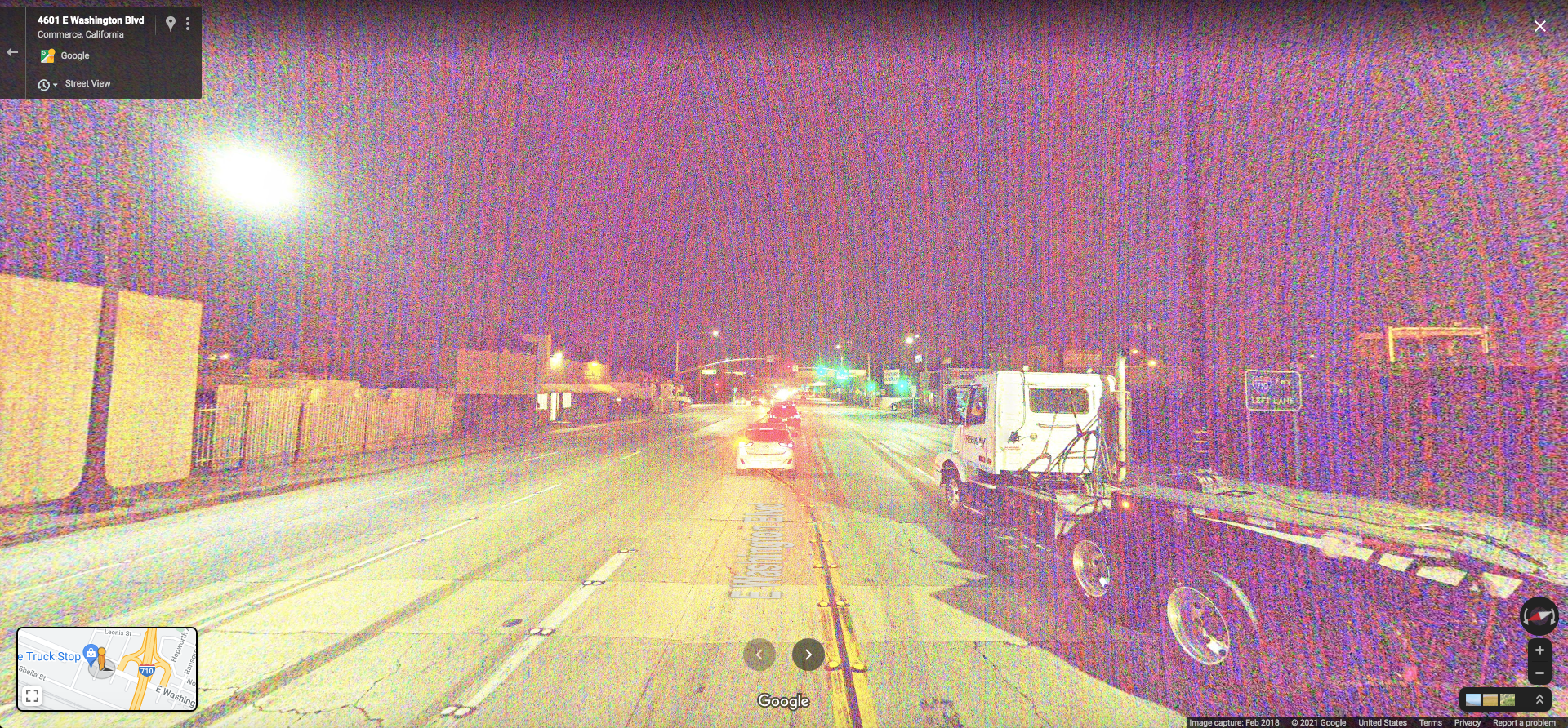The width and height of the screenshot is (1568, 728).
Task: Open the Street View date history dropdown
Action: tap(47, 84)
